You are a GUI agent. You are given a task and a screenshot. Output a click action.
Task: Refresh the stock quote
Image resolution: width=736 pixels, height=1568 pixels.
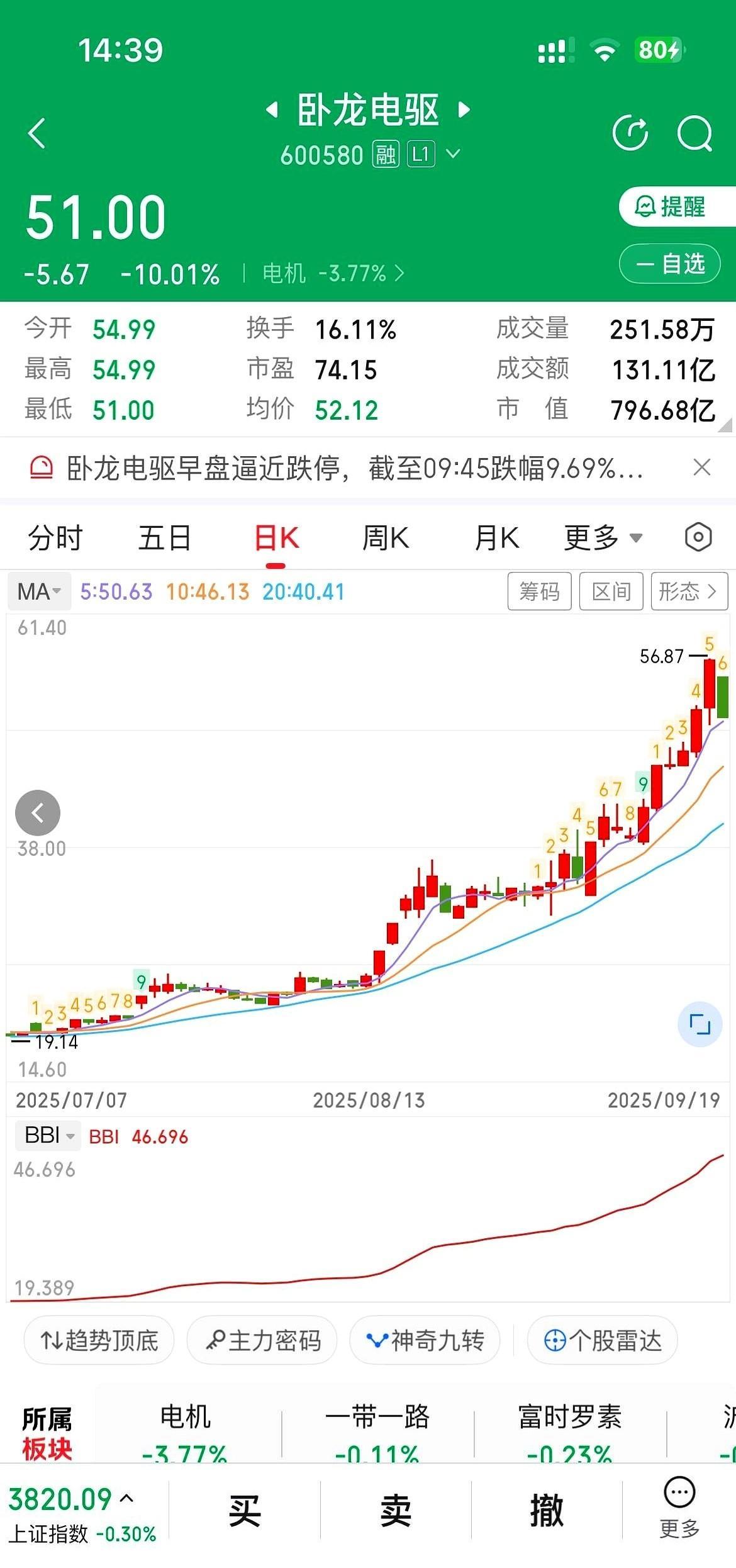(630, 133)
